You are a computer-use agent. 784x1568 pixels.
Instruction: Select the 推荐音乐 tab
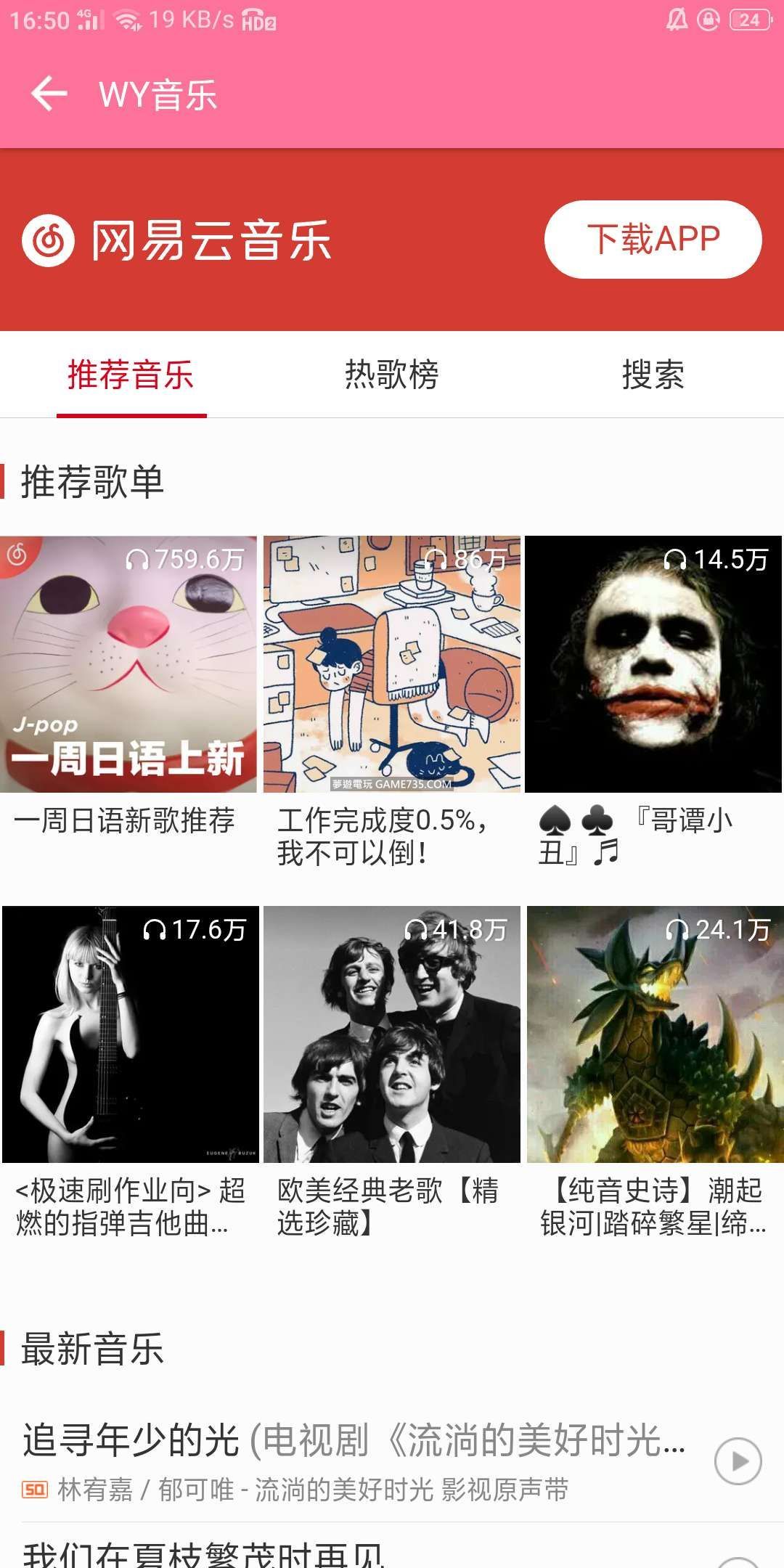[x=131, y=375]
